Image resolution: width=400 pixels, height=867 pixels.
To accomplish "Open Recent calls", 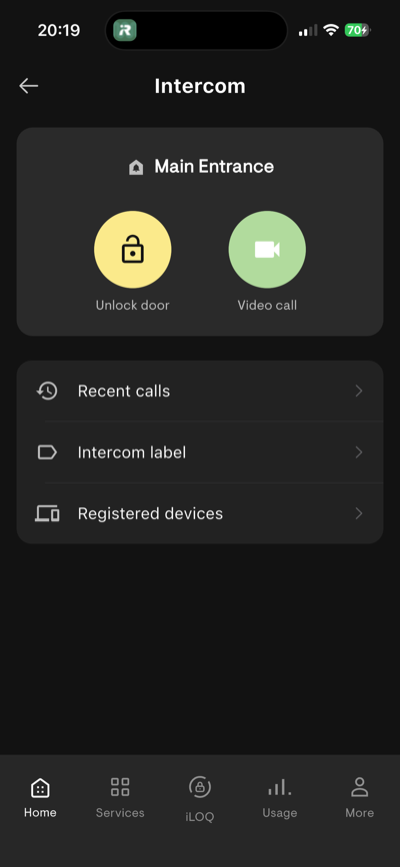I will pyautogui.click(x=200, y=391).
